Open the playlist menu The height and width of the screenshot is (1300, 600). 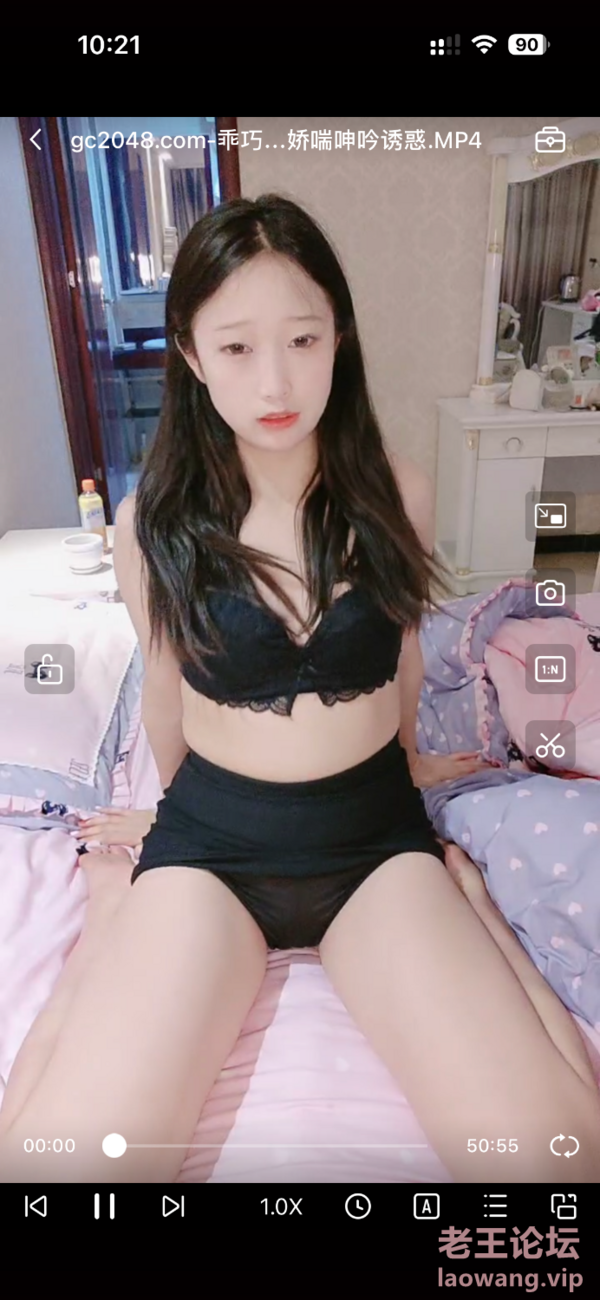495,1207
